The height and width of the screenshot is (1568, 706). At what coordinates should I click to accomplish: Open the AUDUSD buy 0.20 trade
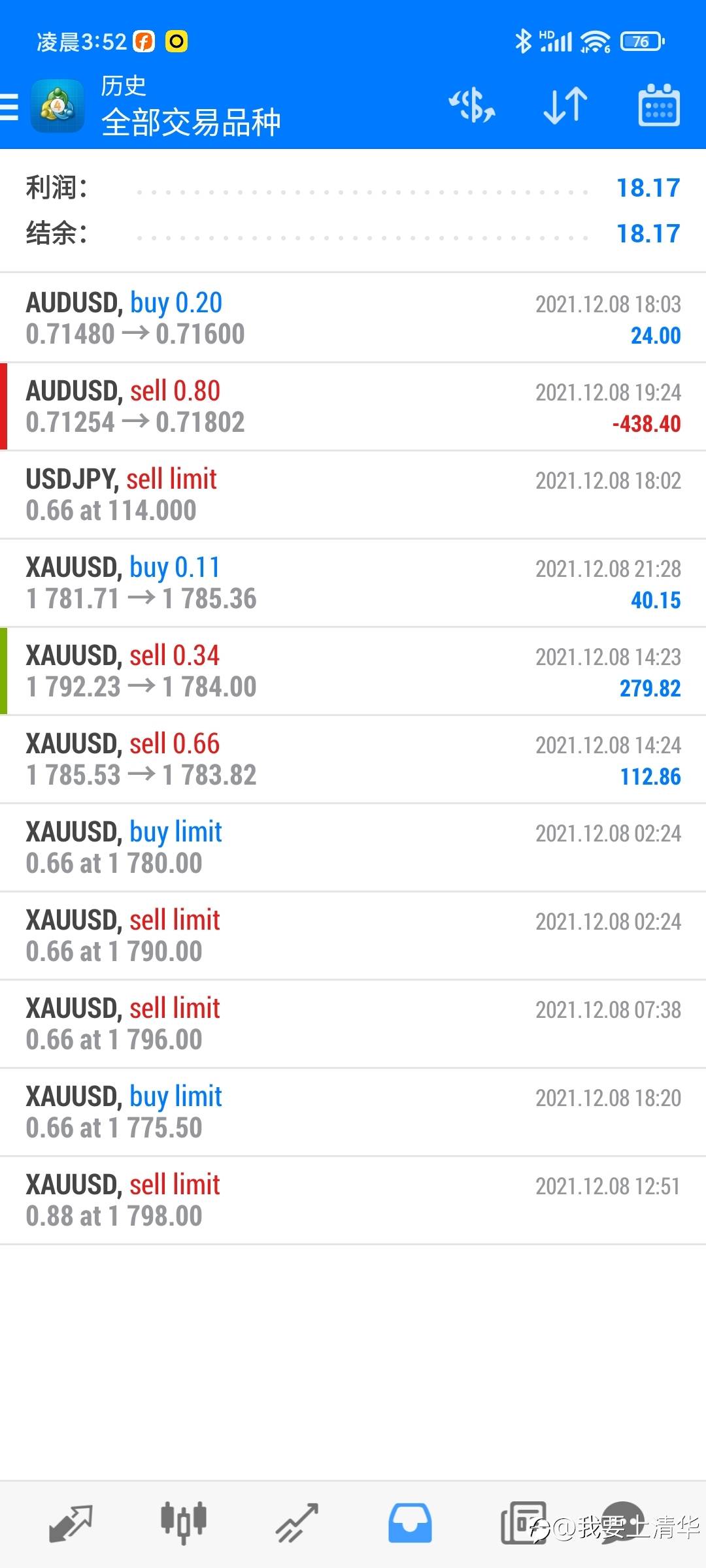pyautogui.click(x=353, y=318)
